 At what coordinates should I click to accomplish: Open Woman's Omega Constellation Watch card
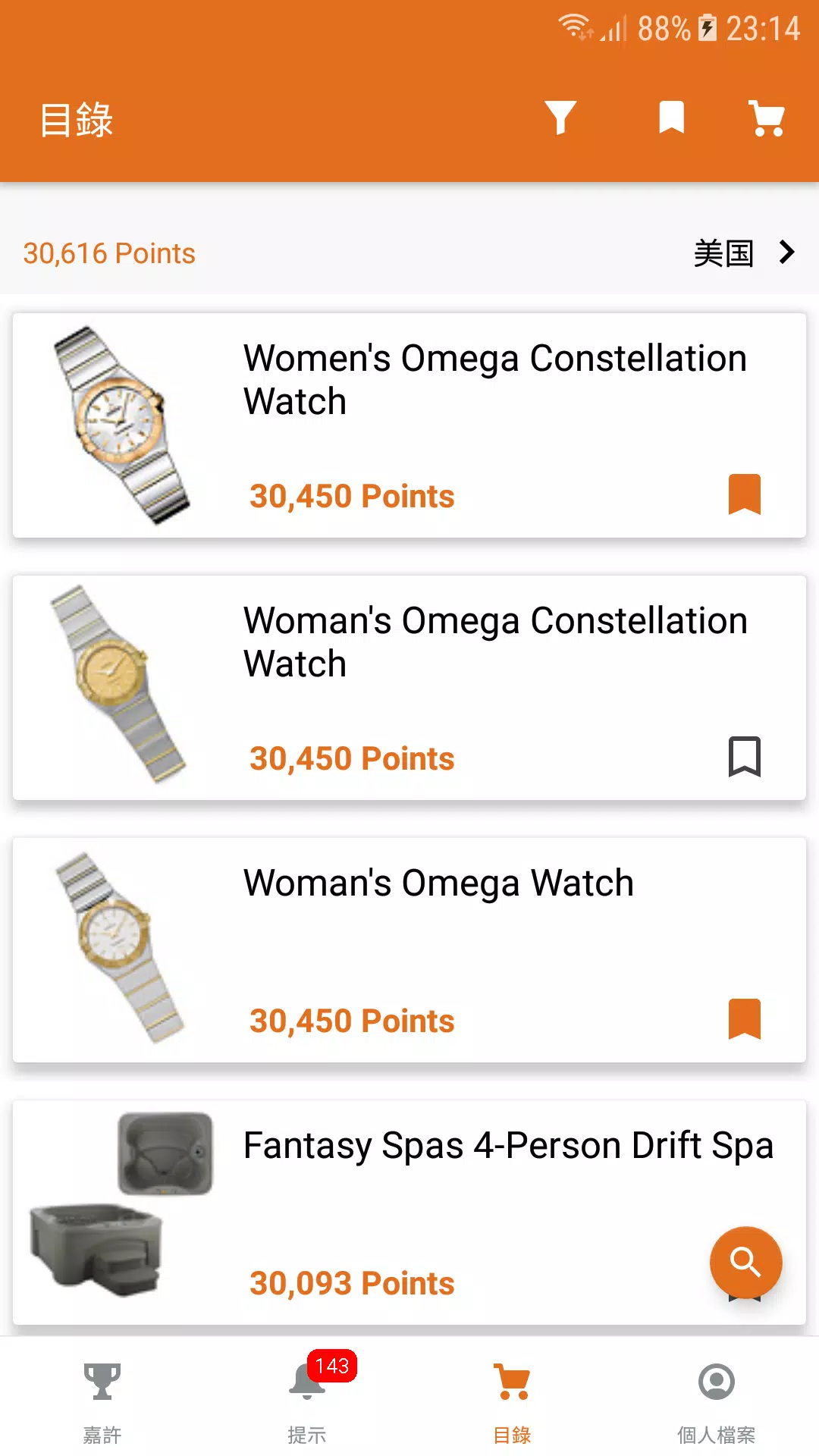(x=409, y=688)
